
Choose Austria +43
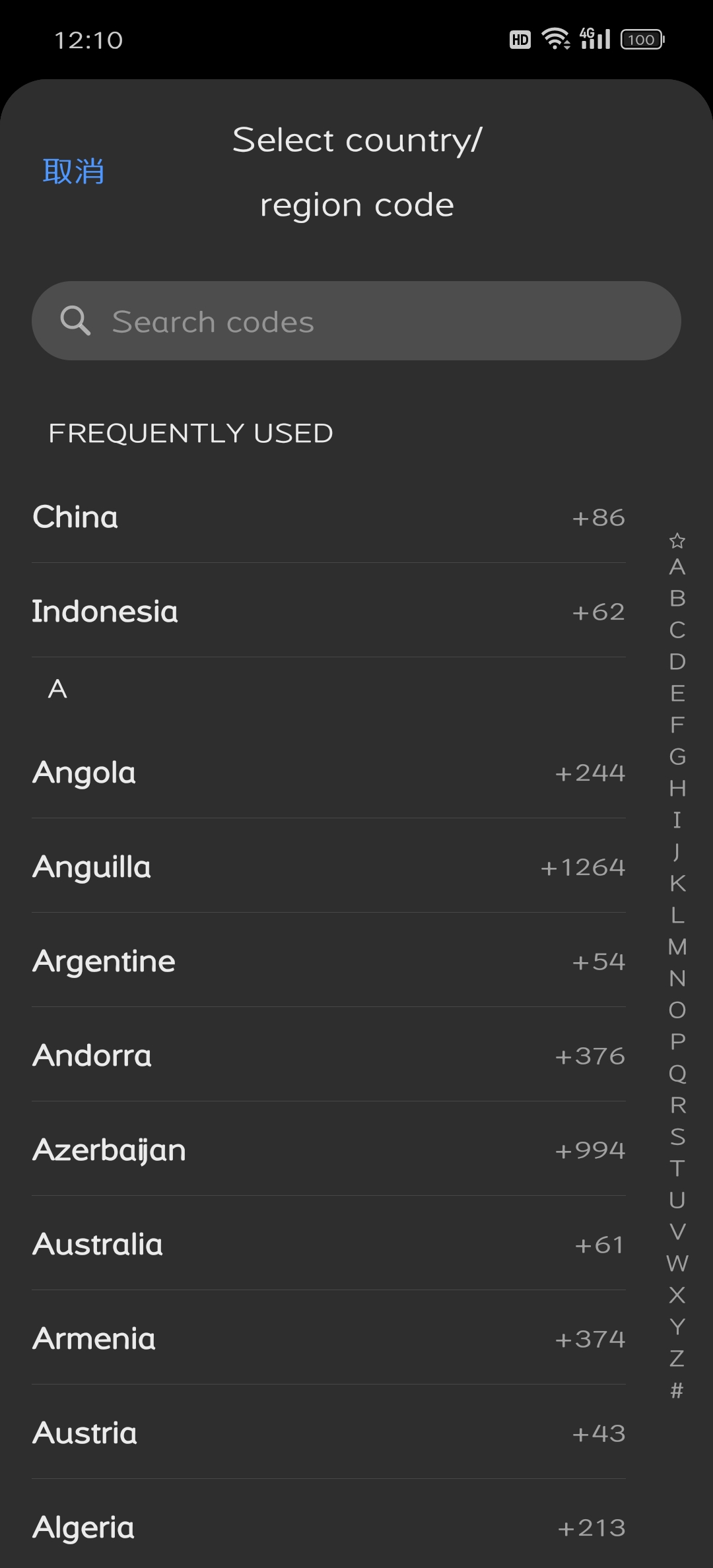pos(328,1433)
